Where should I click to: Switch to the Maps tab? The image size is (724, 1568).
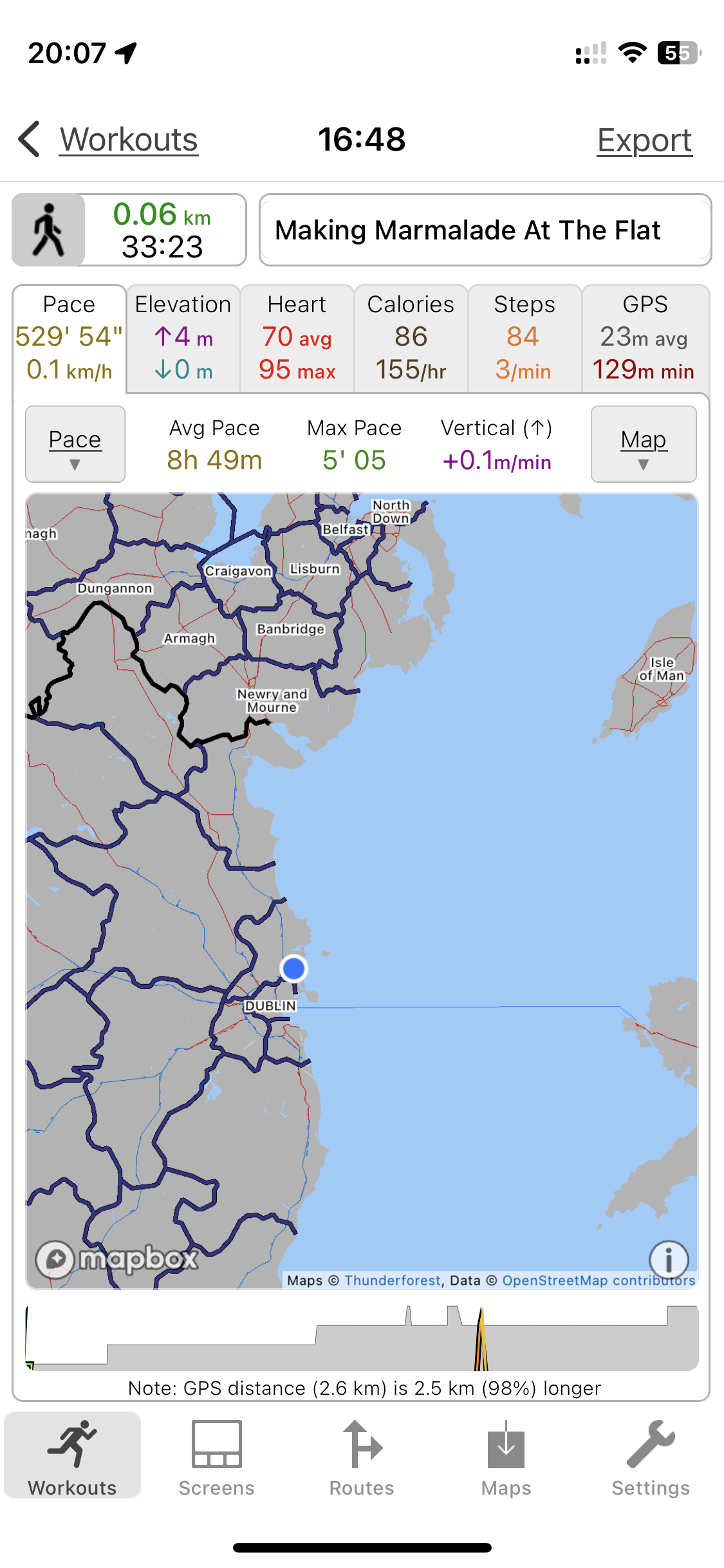[506, 1457]
